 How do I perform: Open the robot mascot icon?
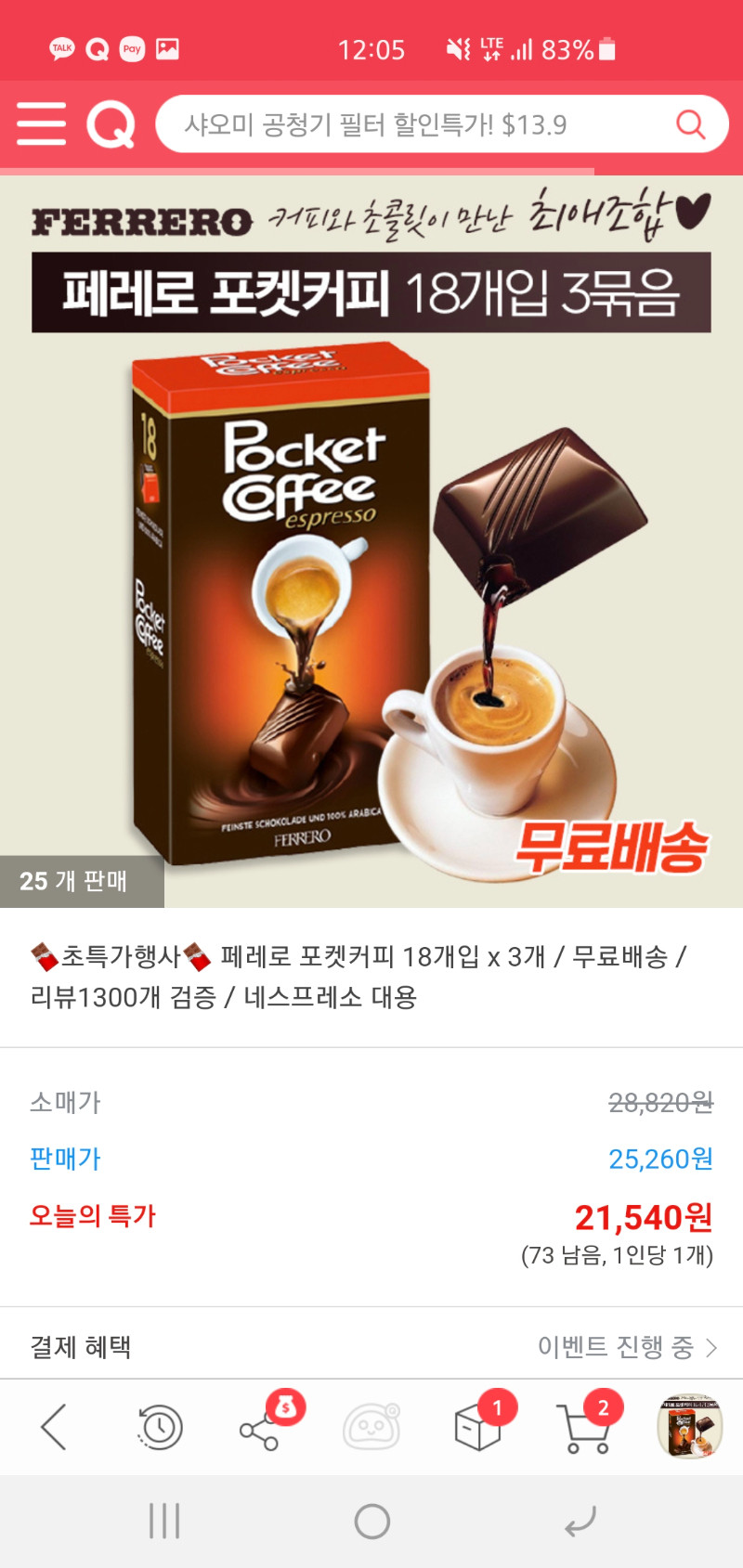click(x=371, y=1427)
